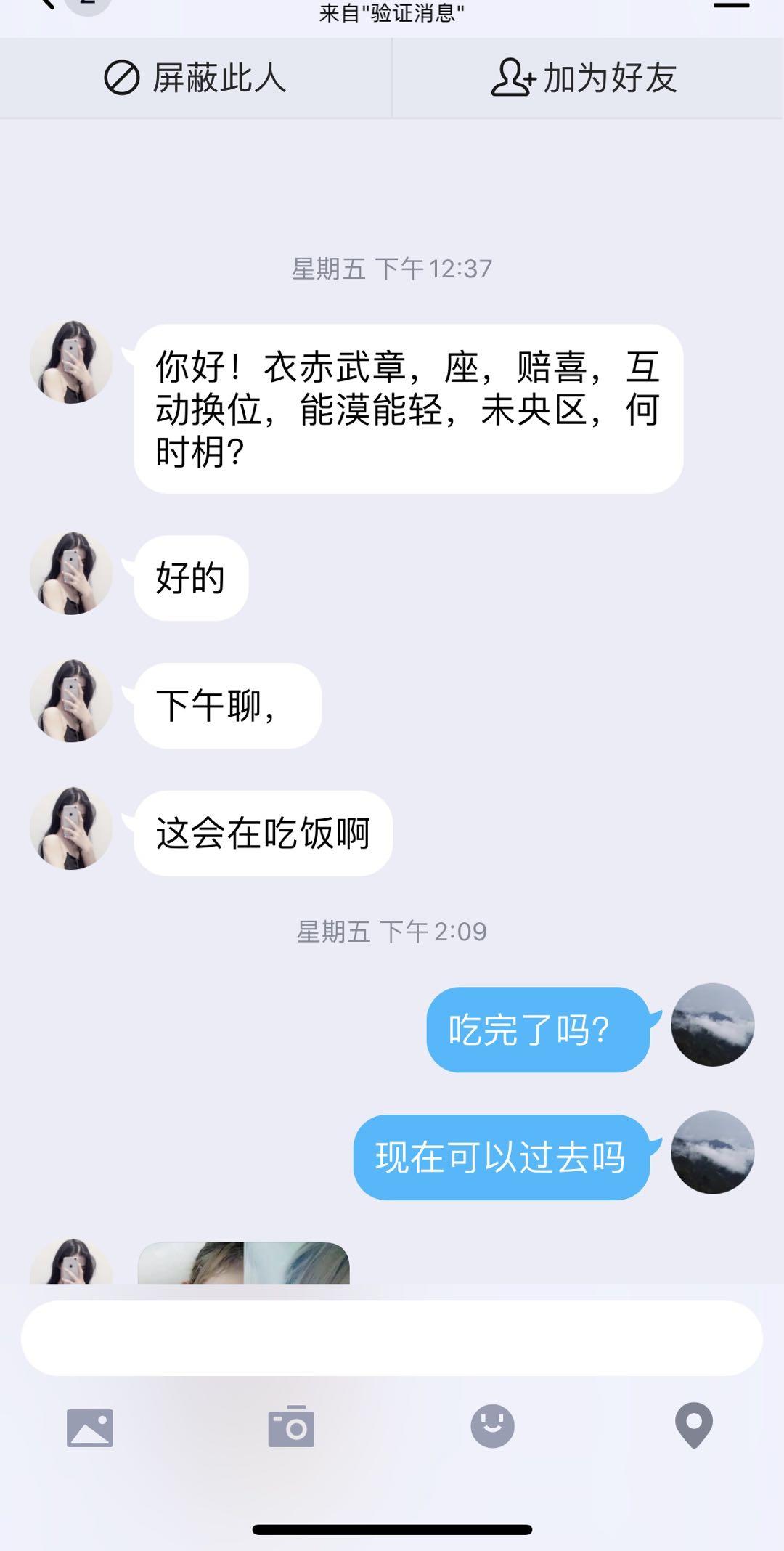Open the camera to take a photo
This screenshot has width=784, height=1551.
pos(291,1426)
